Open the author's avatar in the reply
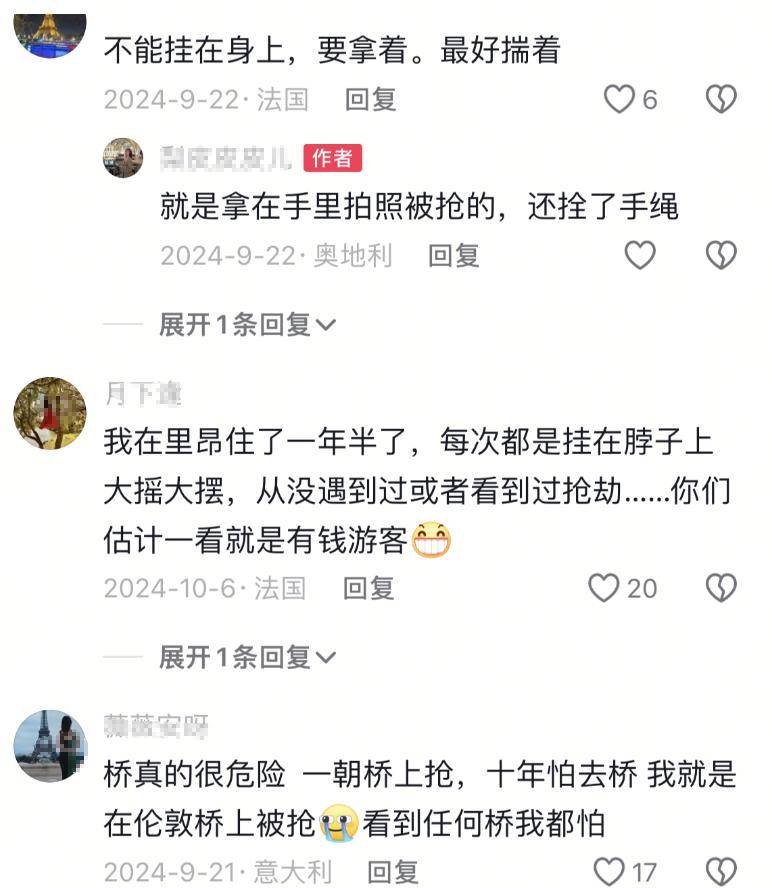The height and width of the screenshot is (888, 772). [123, 158]
